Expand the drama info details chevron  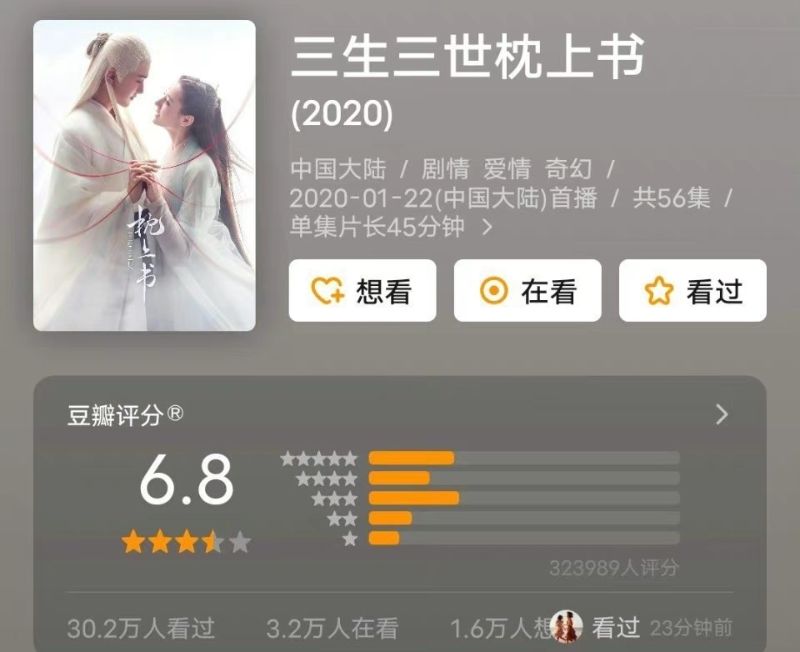[x=487, y=227]
